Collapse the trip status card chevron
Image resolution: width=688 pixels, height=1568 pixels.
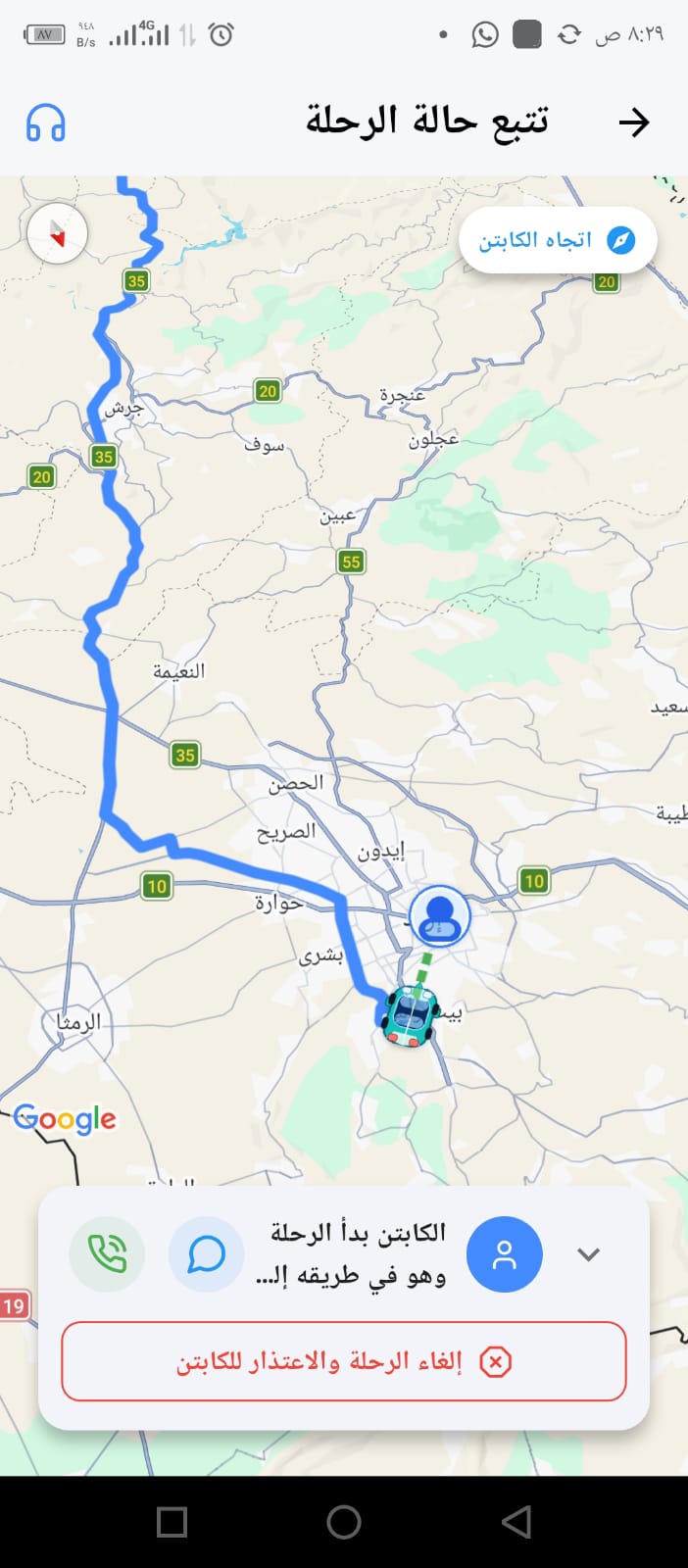pyautogui.click(x=588, y=1254)
